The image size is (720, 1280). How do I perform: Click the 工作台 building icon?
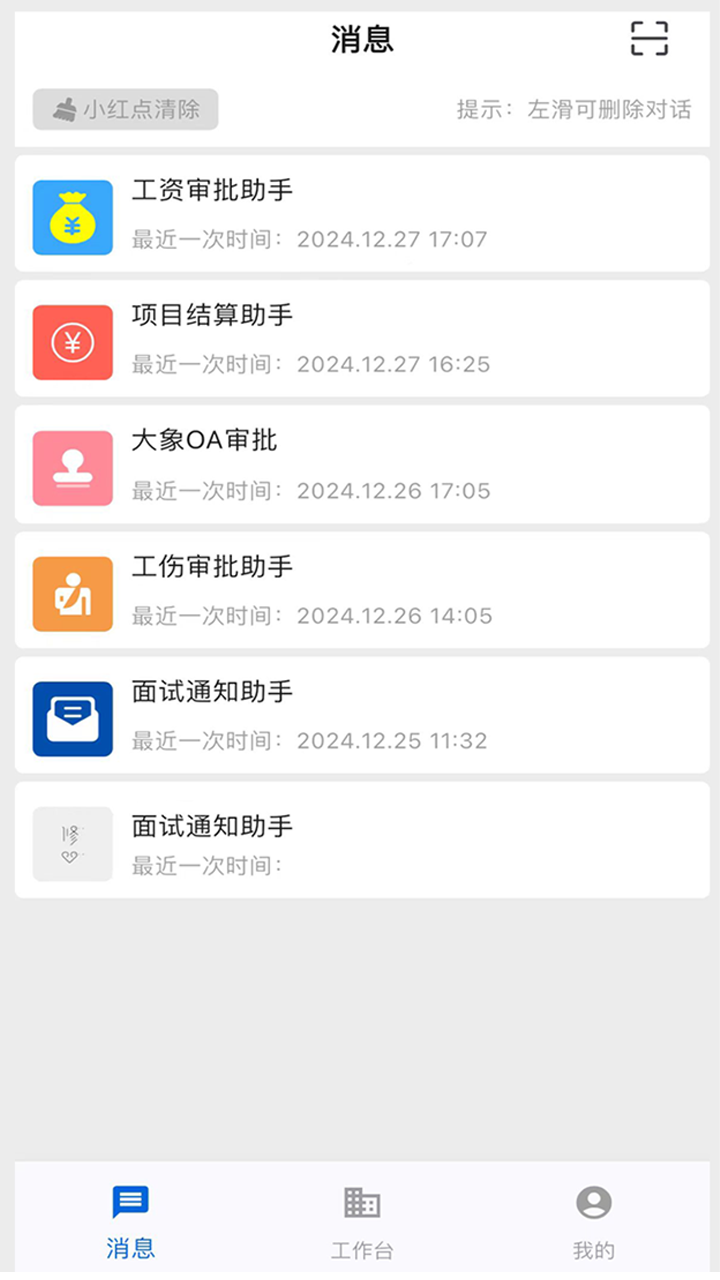point(362,1205)
